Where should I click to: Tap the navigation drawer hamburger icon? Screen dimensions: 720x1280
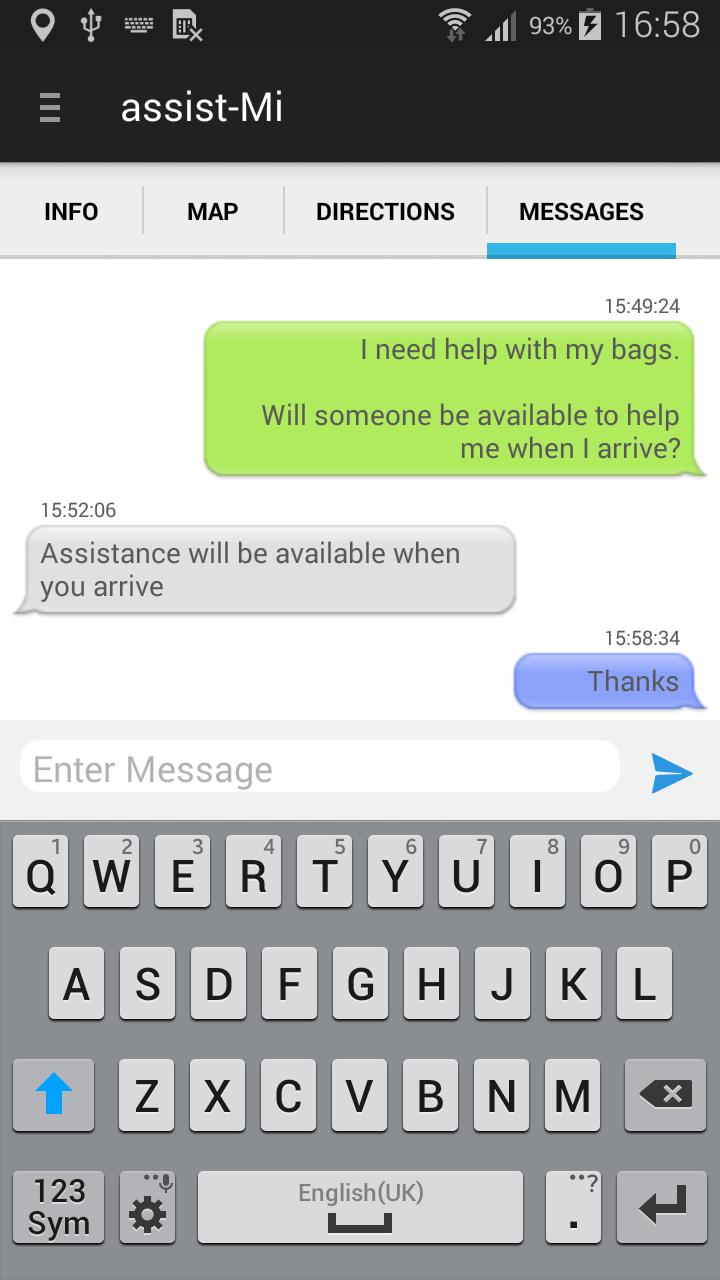48,107
